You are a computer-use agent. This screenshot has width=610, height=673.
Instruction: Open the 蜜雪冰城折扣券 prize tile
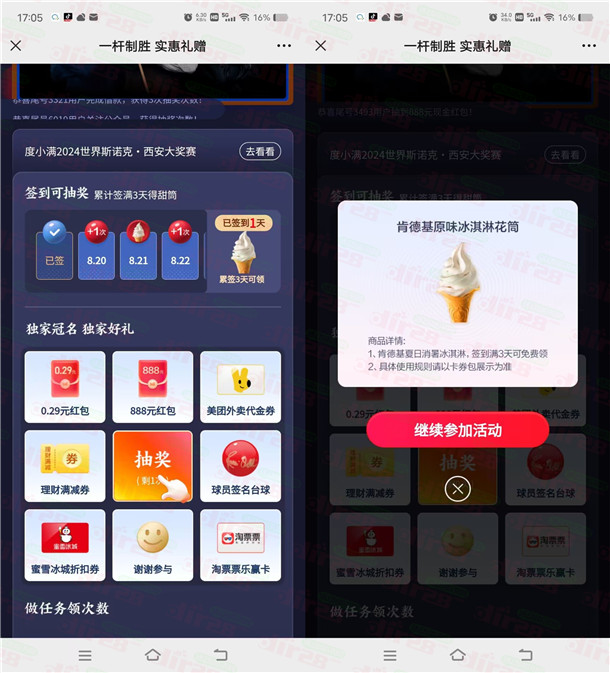point(65,545)
